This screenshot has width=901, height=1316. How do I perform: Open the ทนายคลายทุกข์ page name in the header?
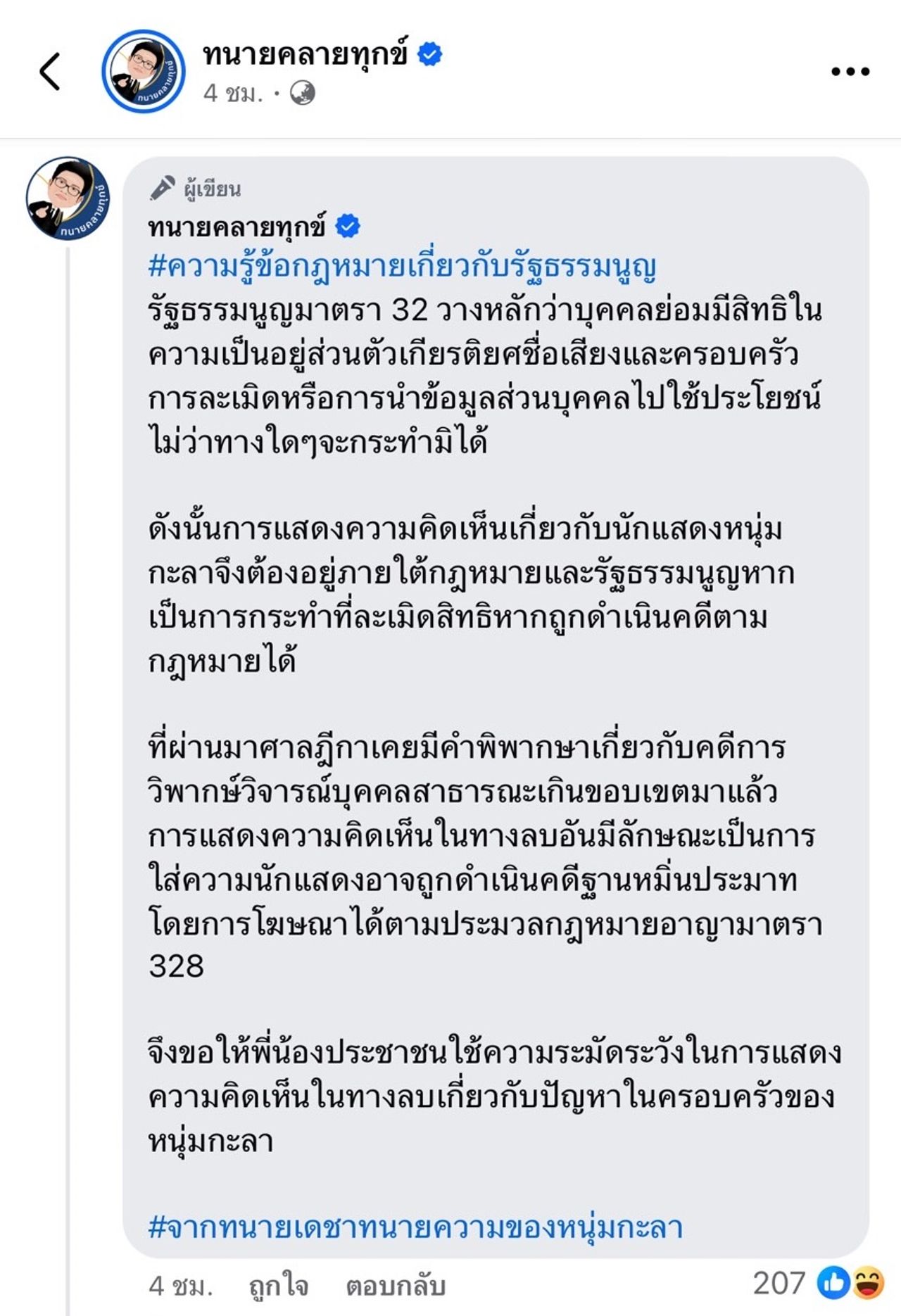point(305,54)
